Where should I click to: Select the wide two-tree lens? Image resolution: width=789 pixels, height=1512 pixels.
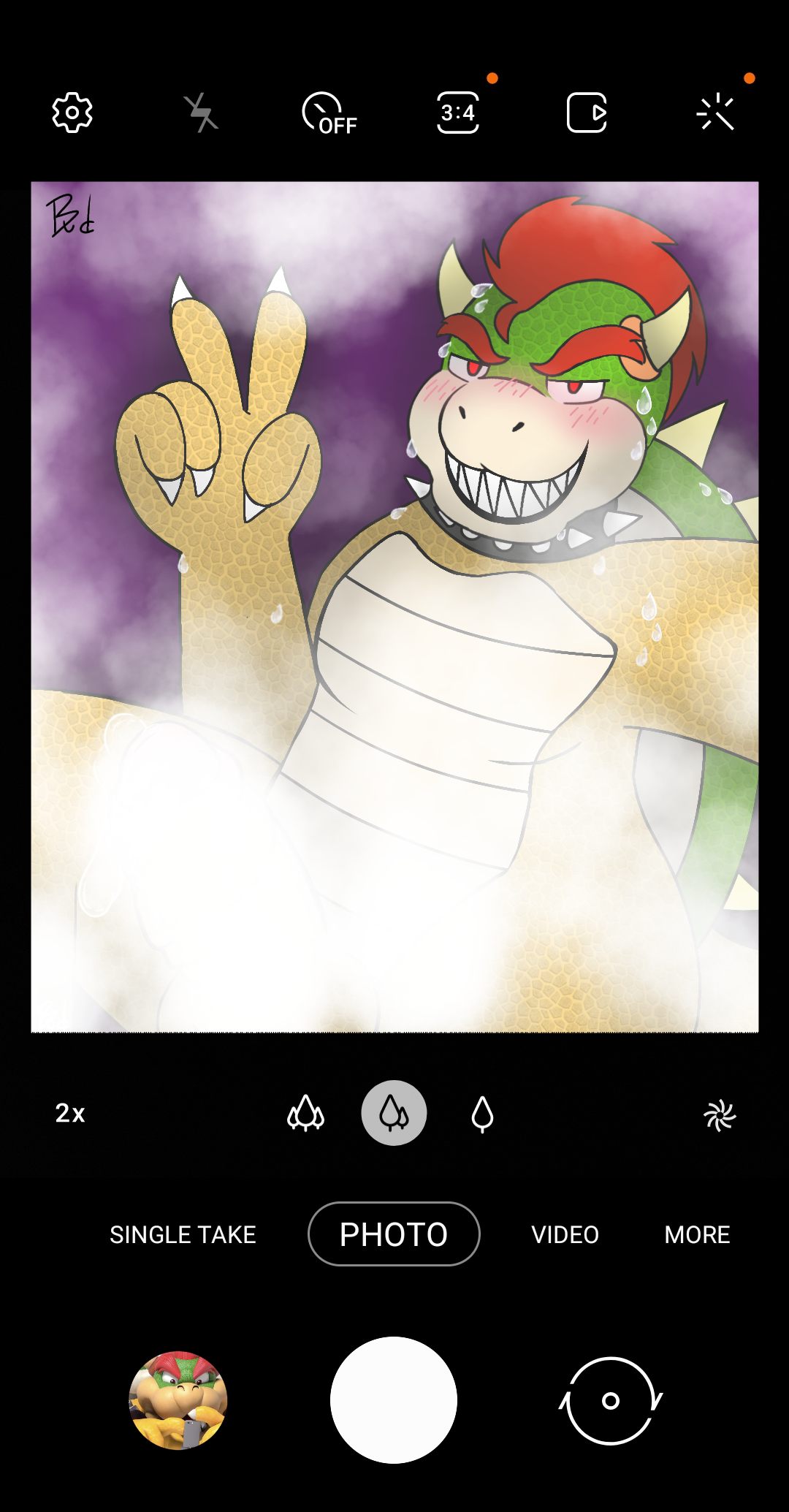point(394,1113)
